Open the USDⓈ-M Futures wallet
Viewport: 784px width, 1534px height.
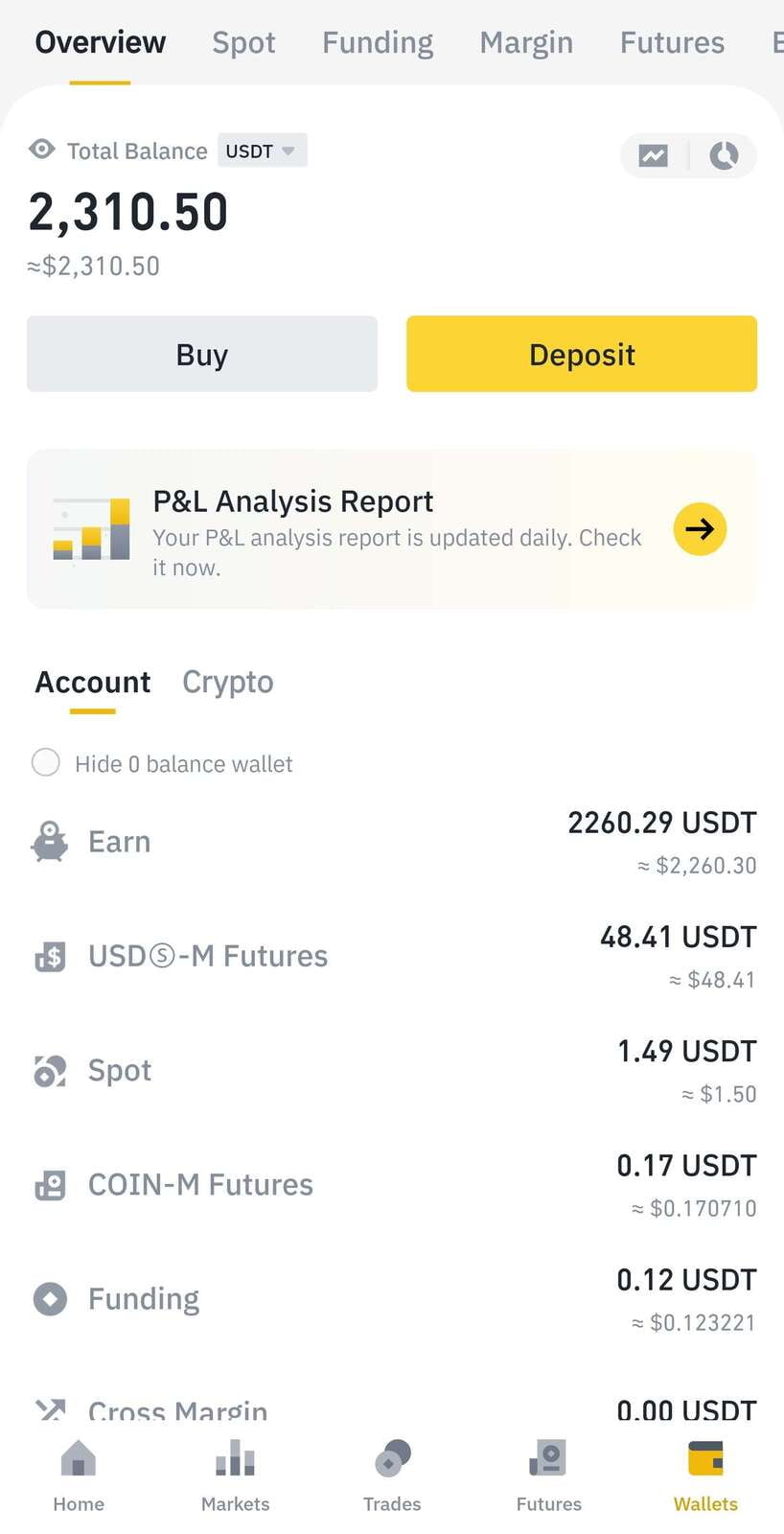[392, 956]
